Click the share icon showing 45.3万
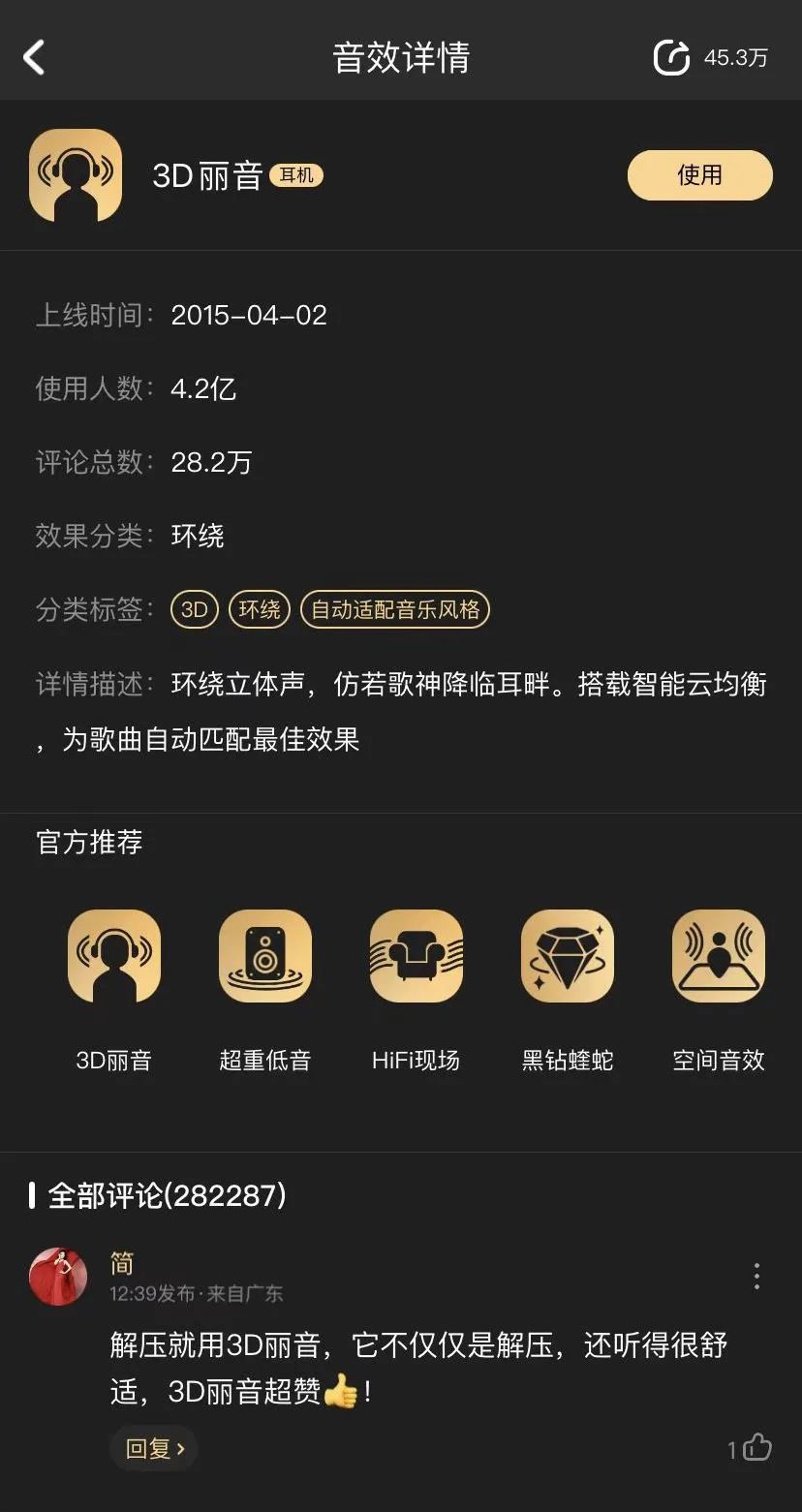The height and width of the screenshot is (1512, 802). tap(671, 57)
